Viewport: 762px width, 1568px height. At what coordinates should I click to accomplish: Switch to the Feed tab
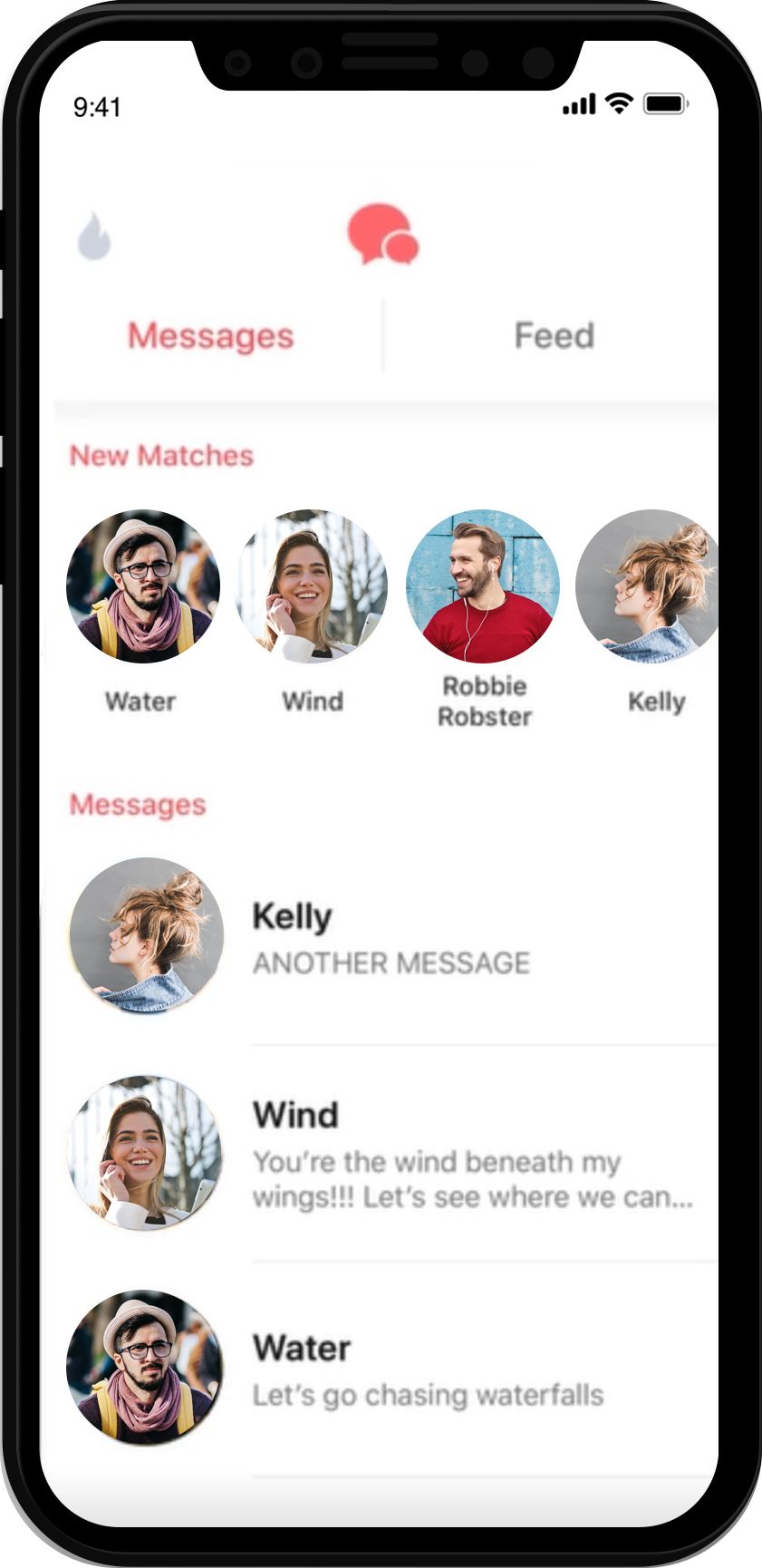[x=554, y=336]
